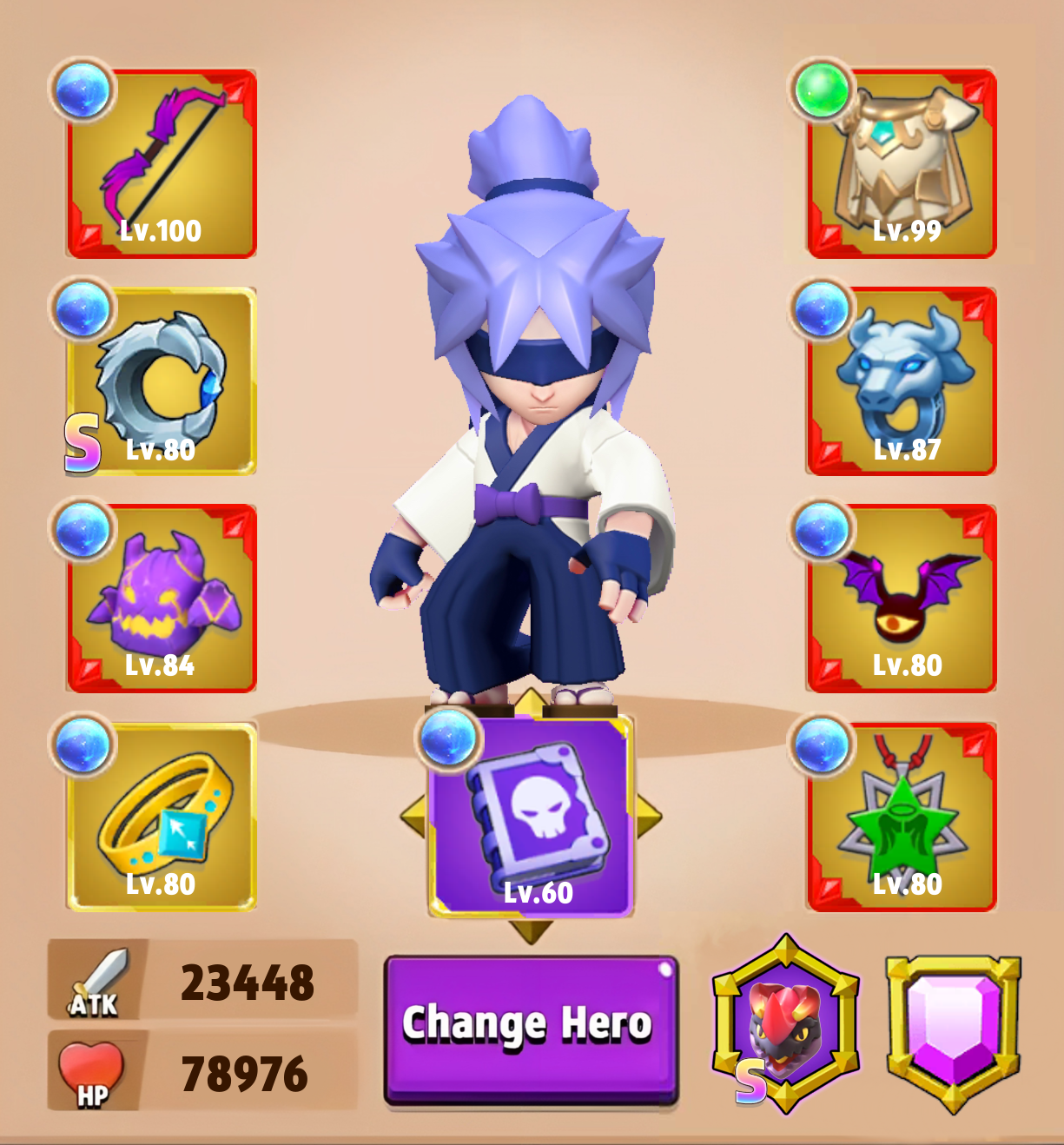Open the Lv.80 green star locket
The height and width of the screenshot is (1145, 1064).
[x=902, y=817]
